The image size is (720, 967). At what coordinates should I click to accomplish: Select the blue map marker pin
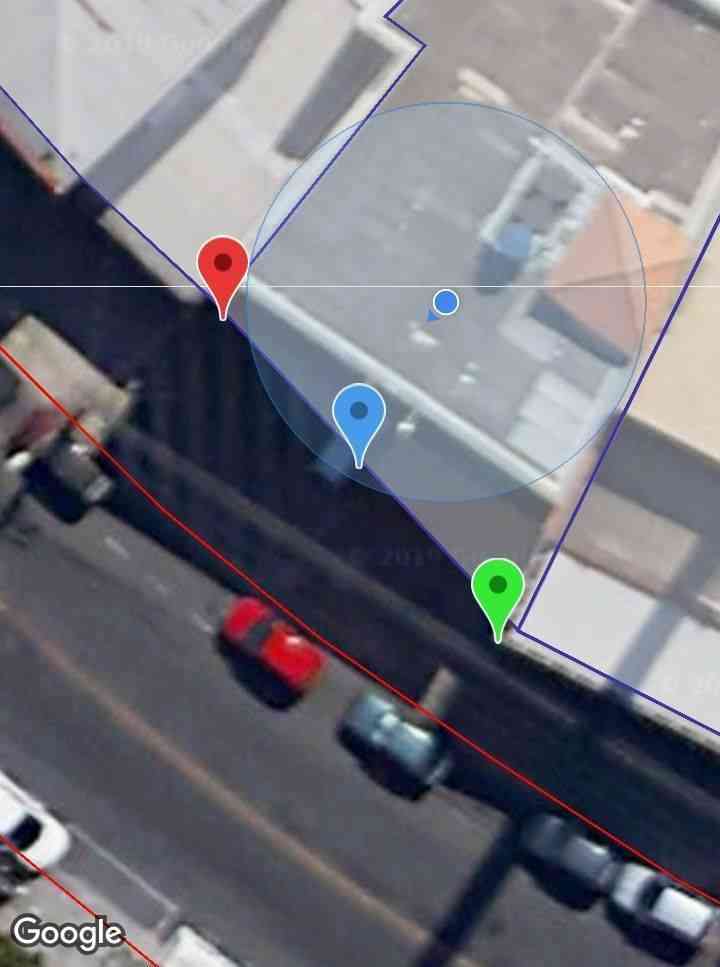pos(358,415)
